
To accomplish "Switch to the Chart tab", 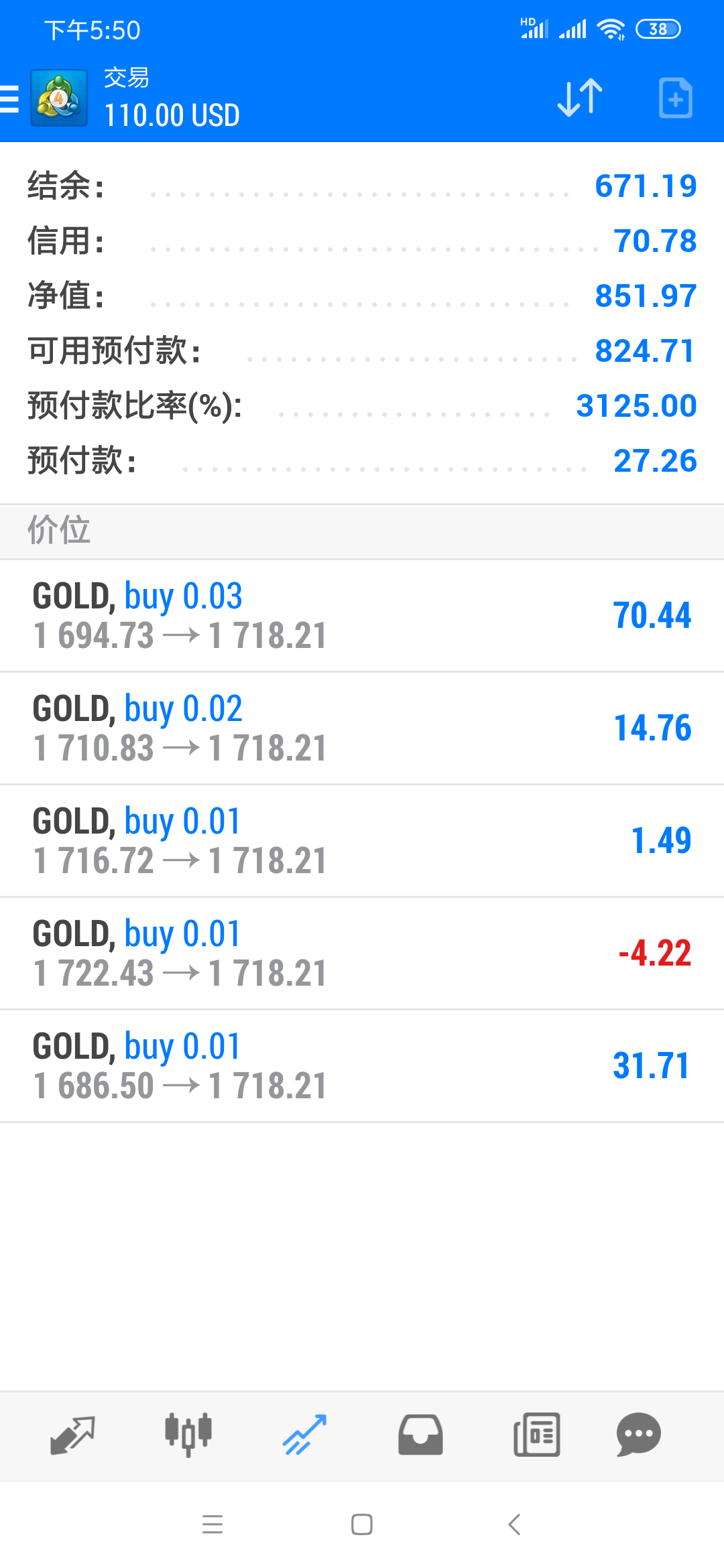I will tap(188, 1435).
